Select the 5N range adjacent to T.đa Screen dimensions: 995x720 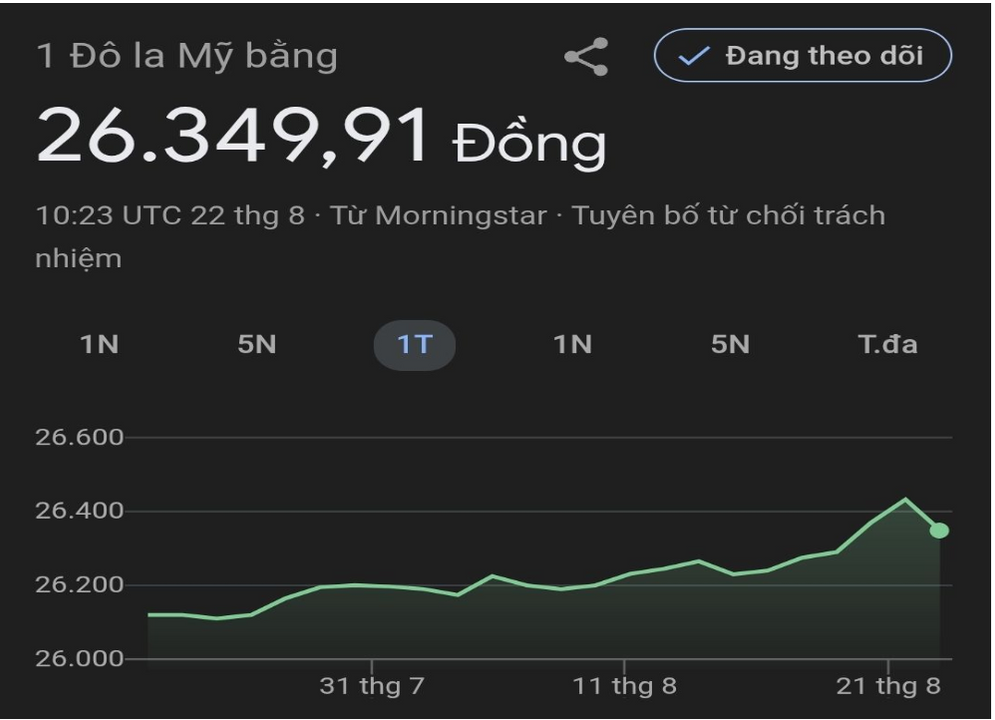730,345
